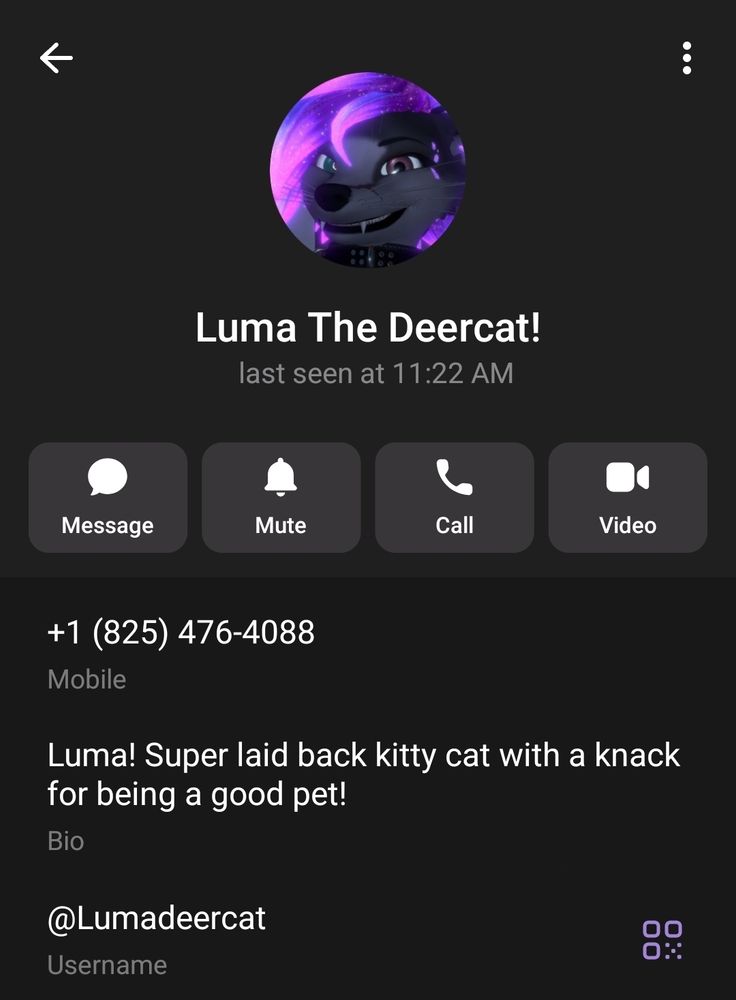Open the QR code for this username
Image resolution: width=736 pixels, height=1000 pixels.
point(662,940)
